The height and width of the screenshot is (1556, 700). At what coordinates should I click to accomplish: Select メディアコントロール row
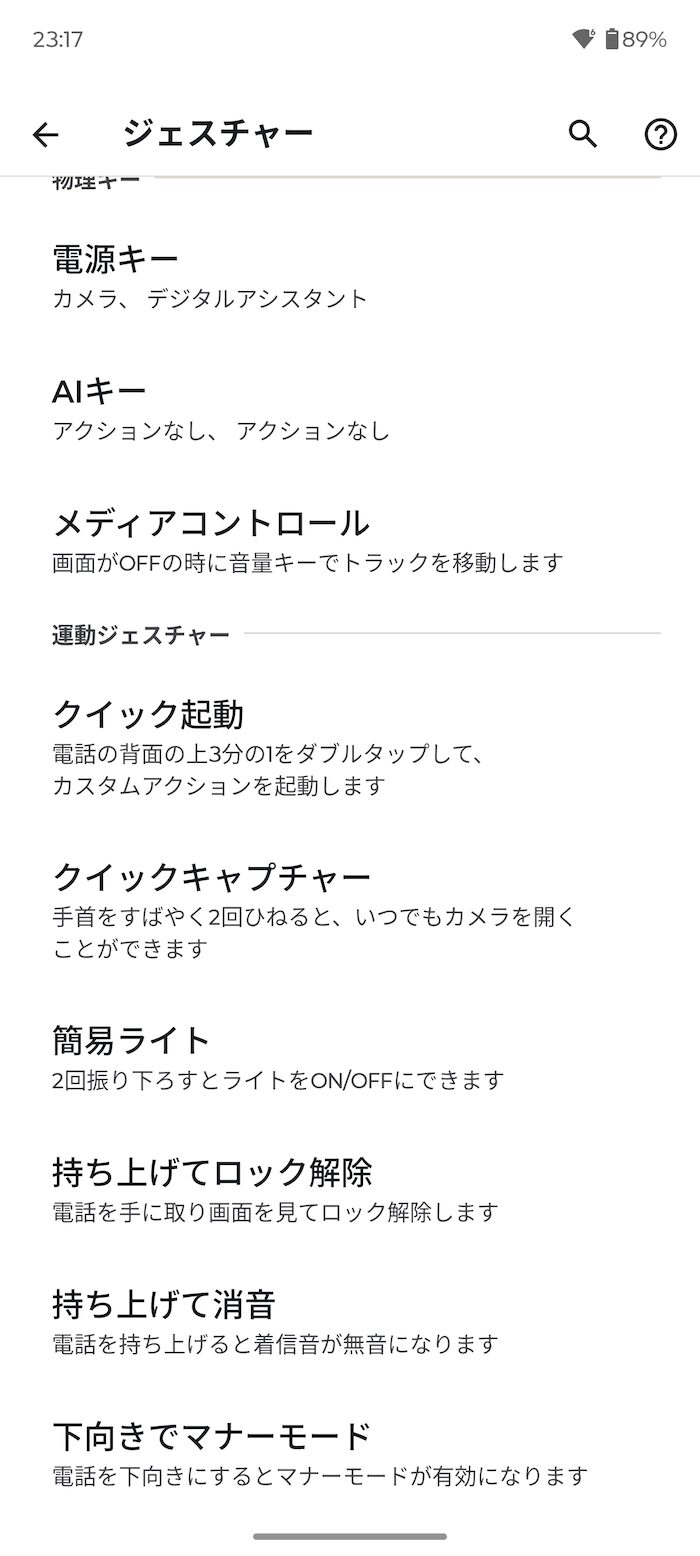click(x=350, y=540)
